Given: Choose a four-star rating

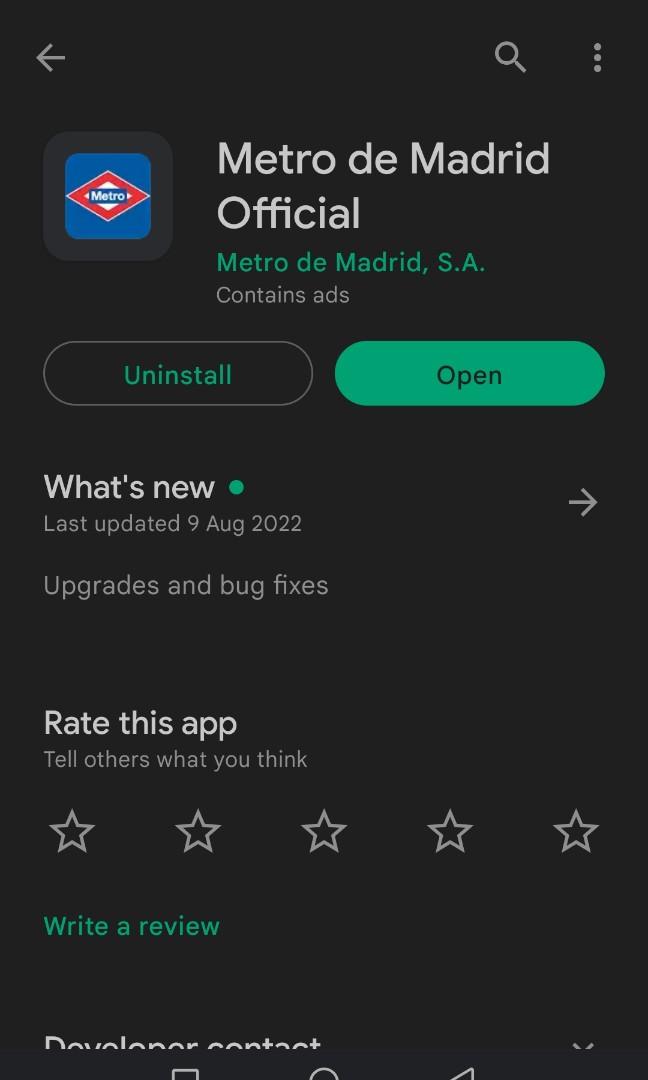Looking at the screenshot, I should (450, 832).
